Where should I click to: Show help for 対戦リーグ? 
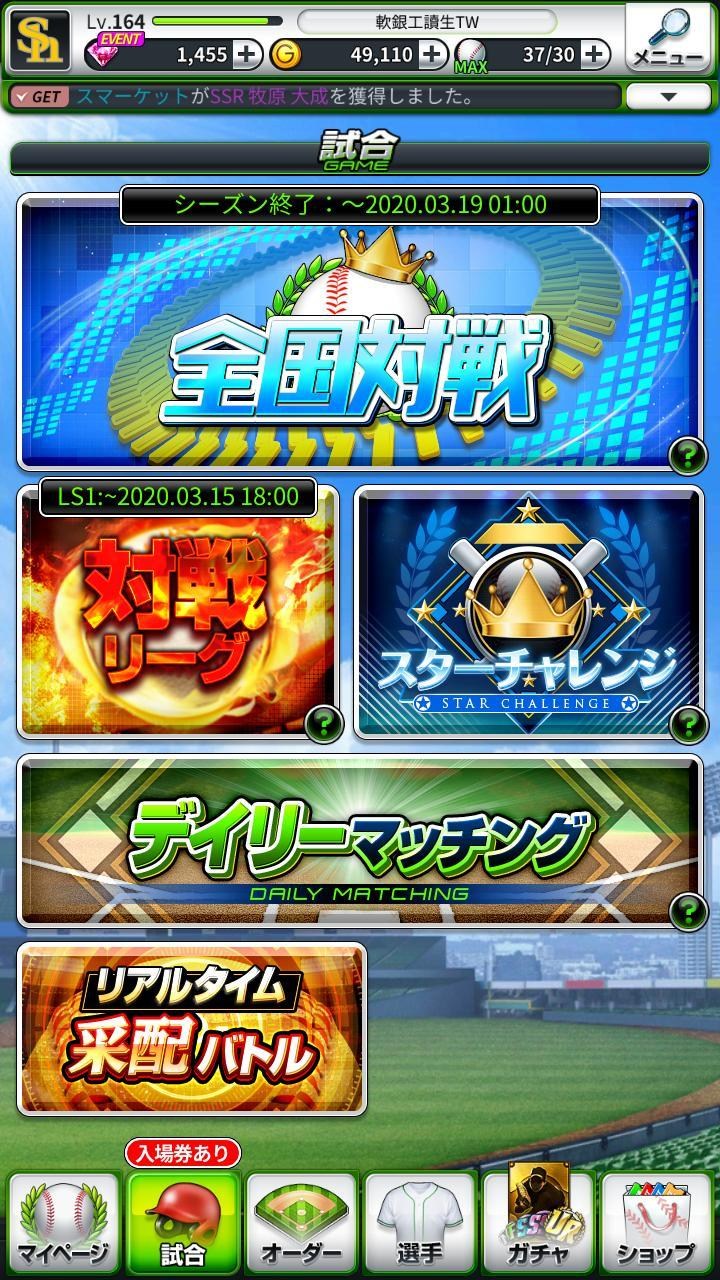coord(324,722)
